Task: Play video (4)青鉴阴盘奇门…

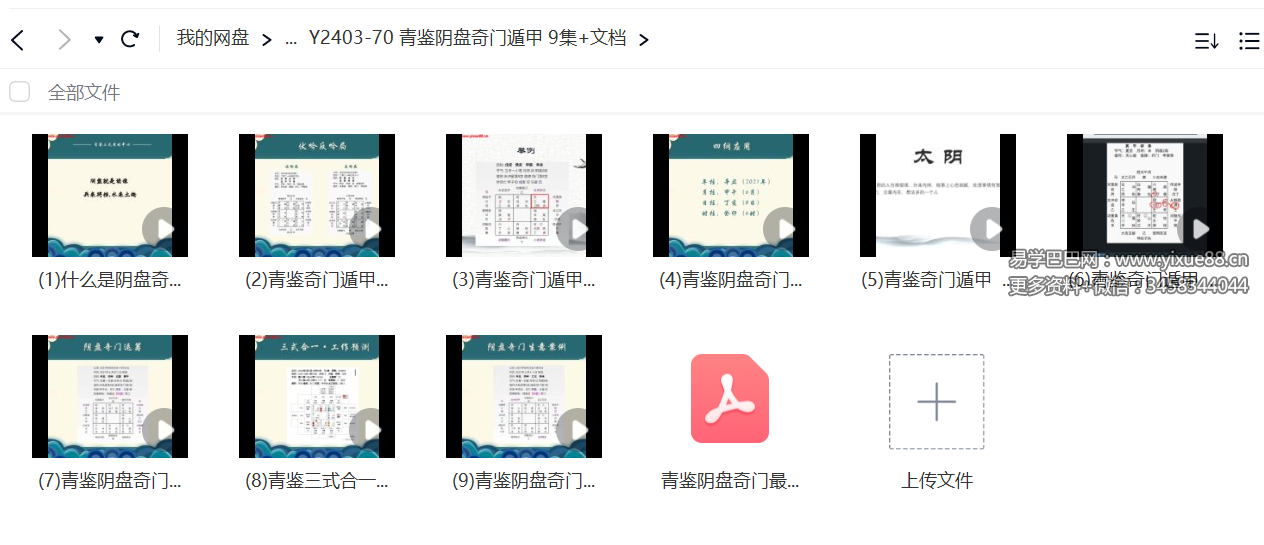Action: [782, 229]
